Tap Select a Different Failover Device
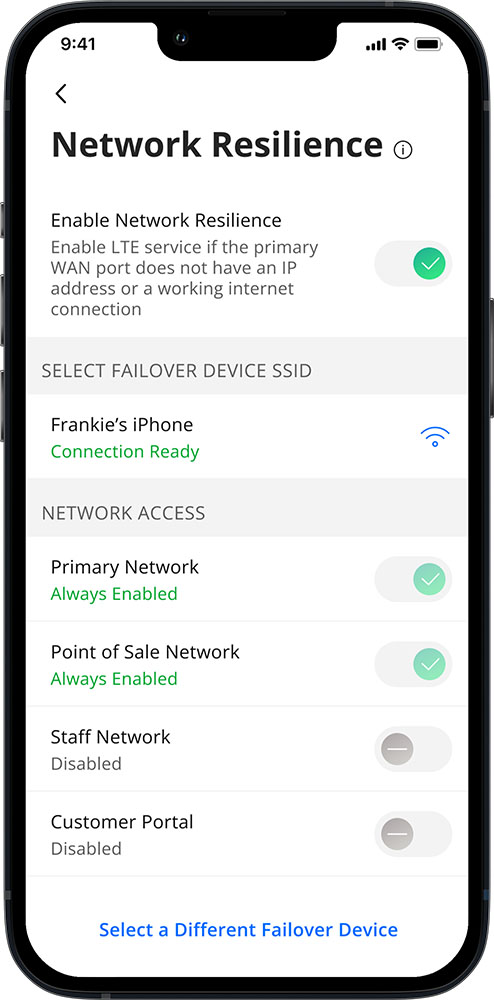 (249, 929)
